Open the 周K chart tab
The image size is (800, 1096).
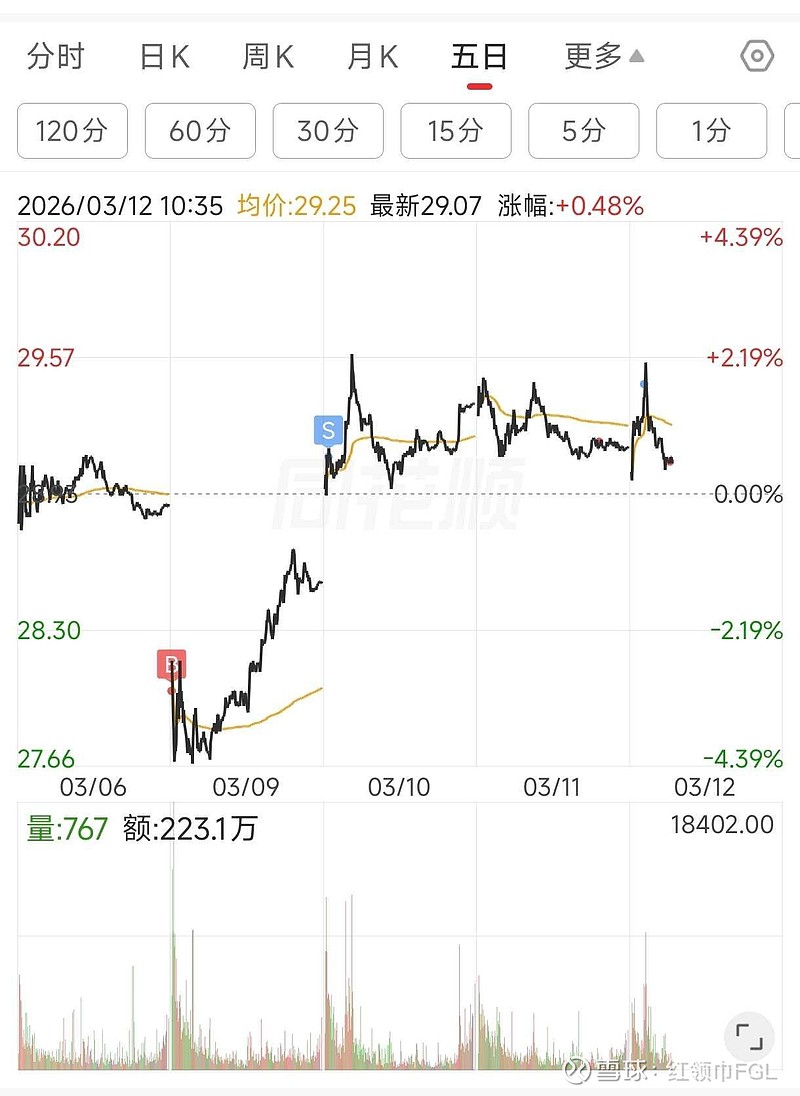click(268, 57)
